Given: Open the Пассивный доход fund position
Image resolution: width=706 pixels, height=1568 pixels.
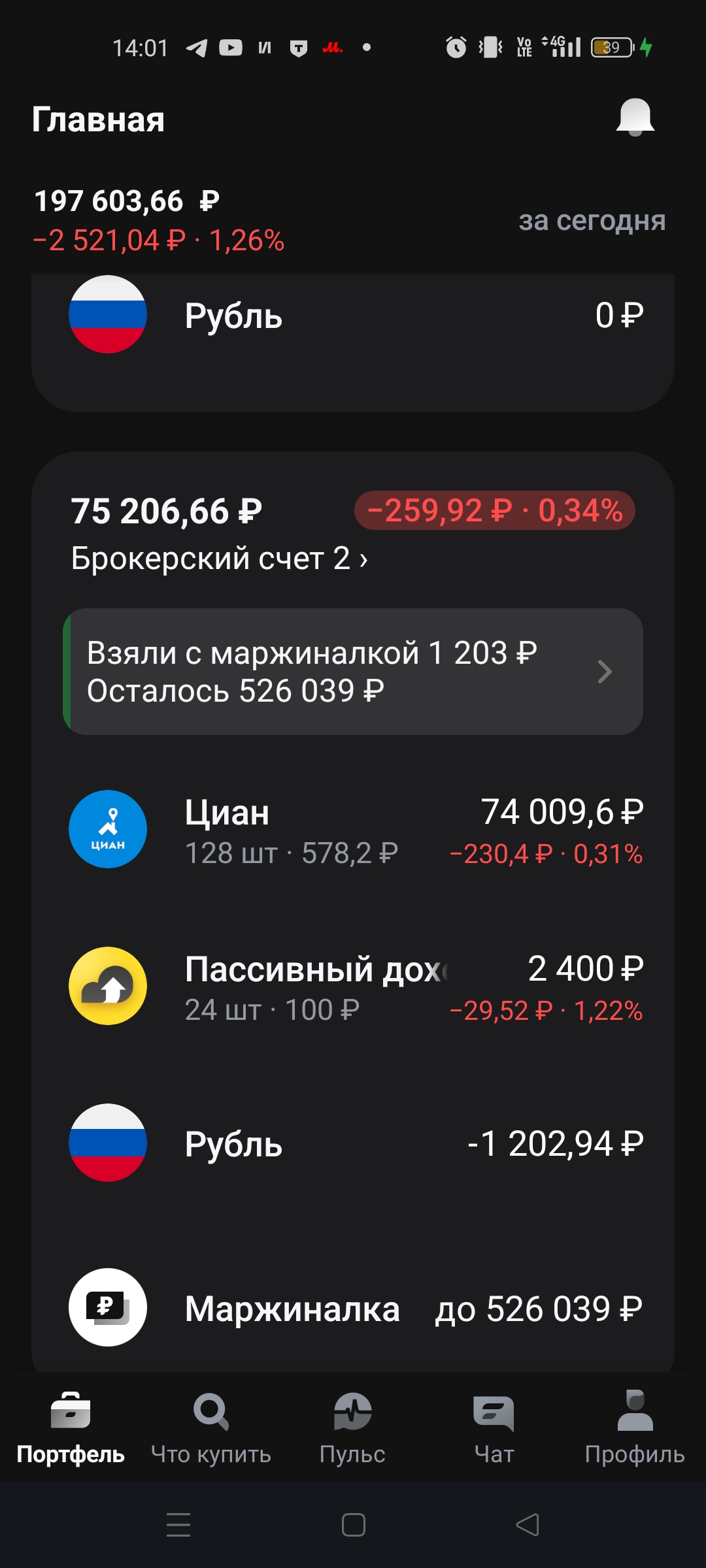Looking at the screenshot, I should tap(353, 987).
